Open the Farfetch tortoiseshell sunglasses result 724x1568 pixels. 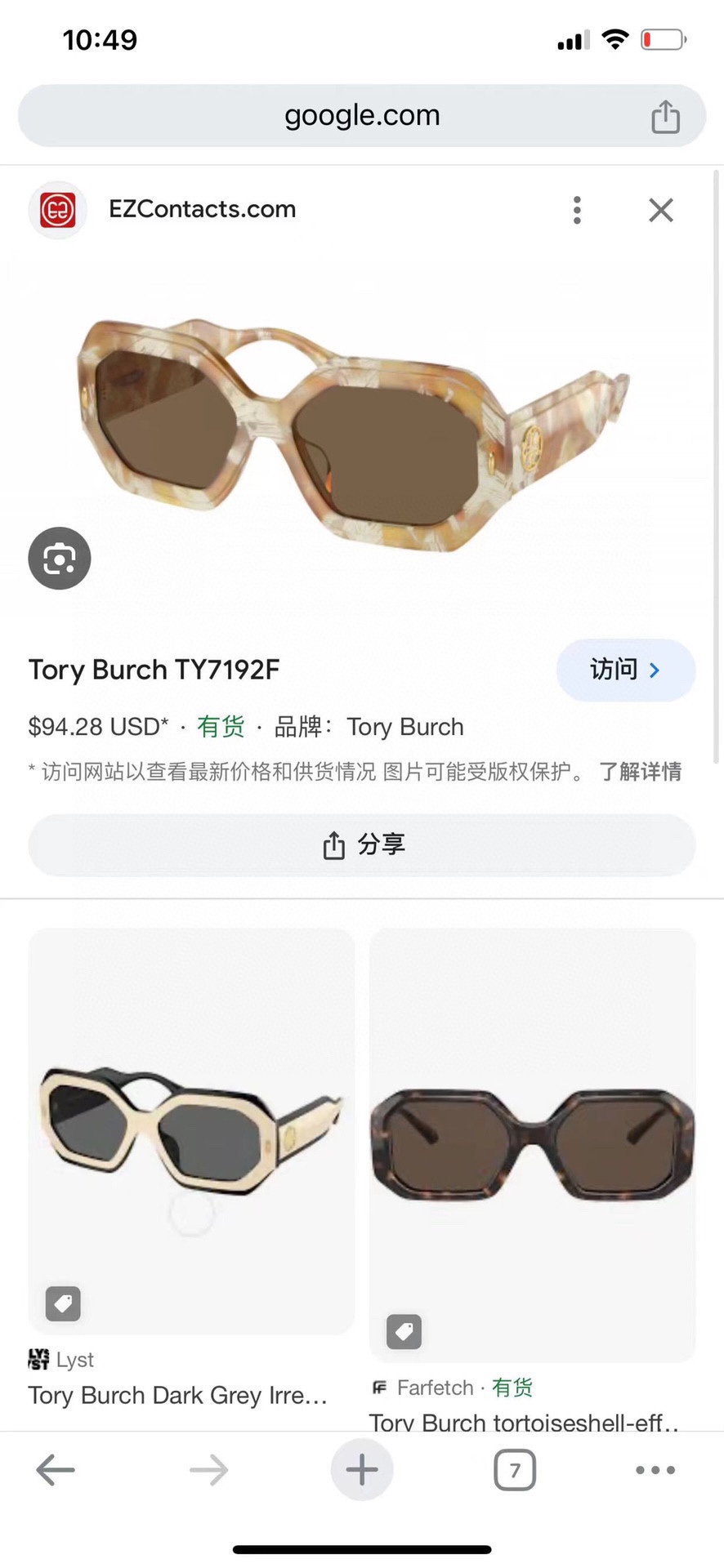tap(532, 1143)
